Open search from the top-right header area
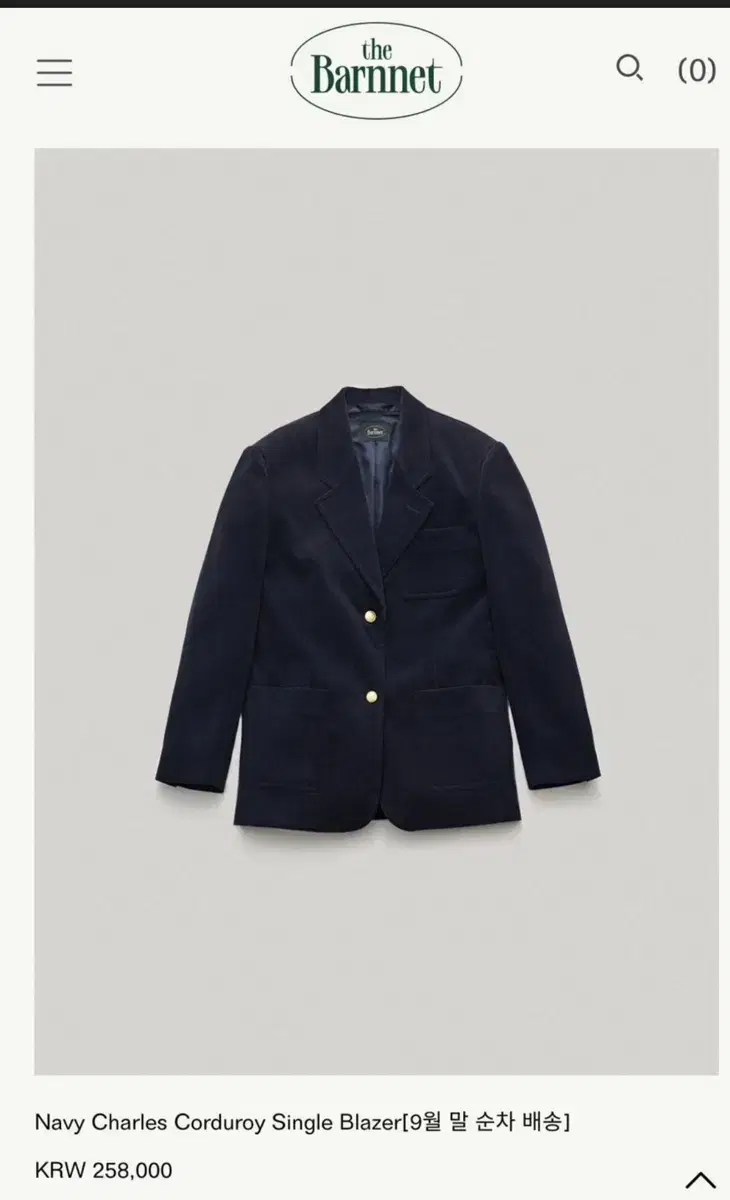 click(x=630, y=70)
